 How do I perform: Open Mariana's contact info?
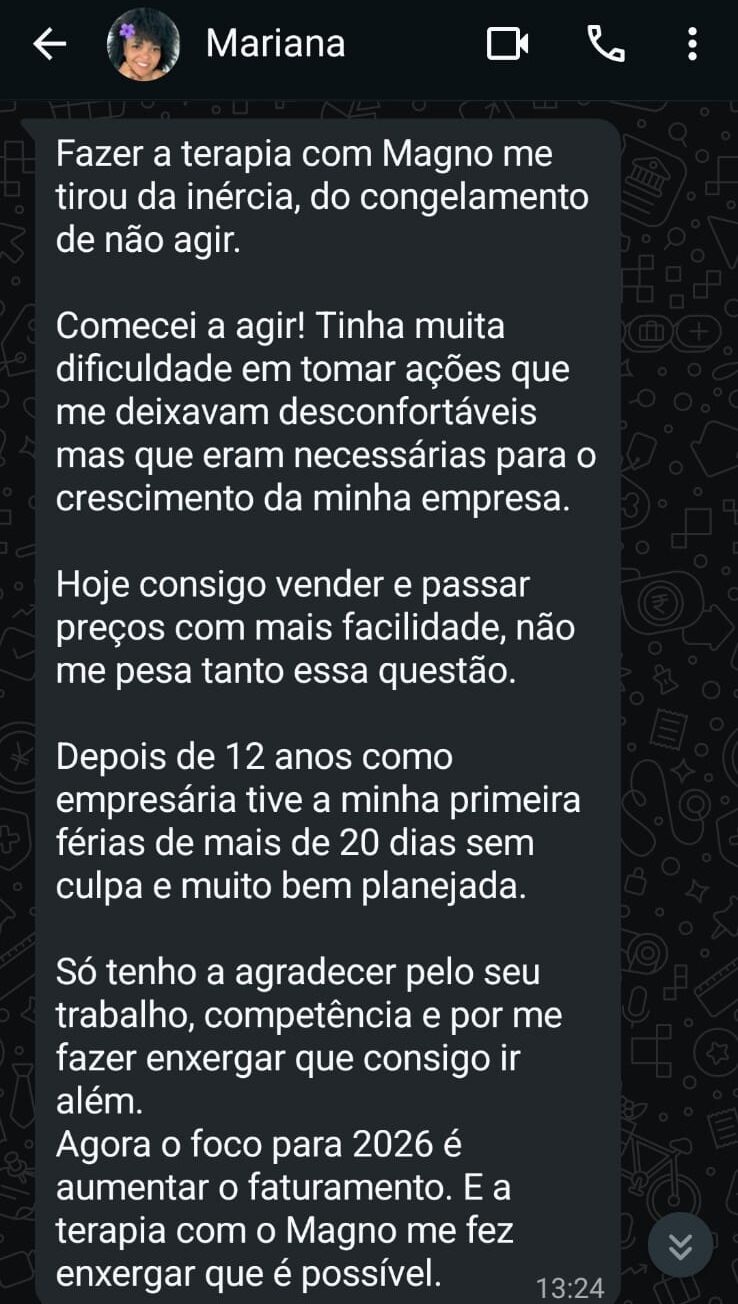click(276, 44)
